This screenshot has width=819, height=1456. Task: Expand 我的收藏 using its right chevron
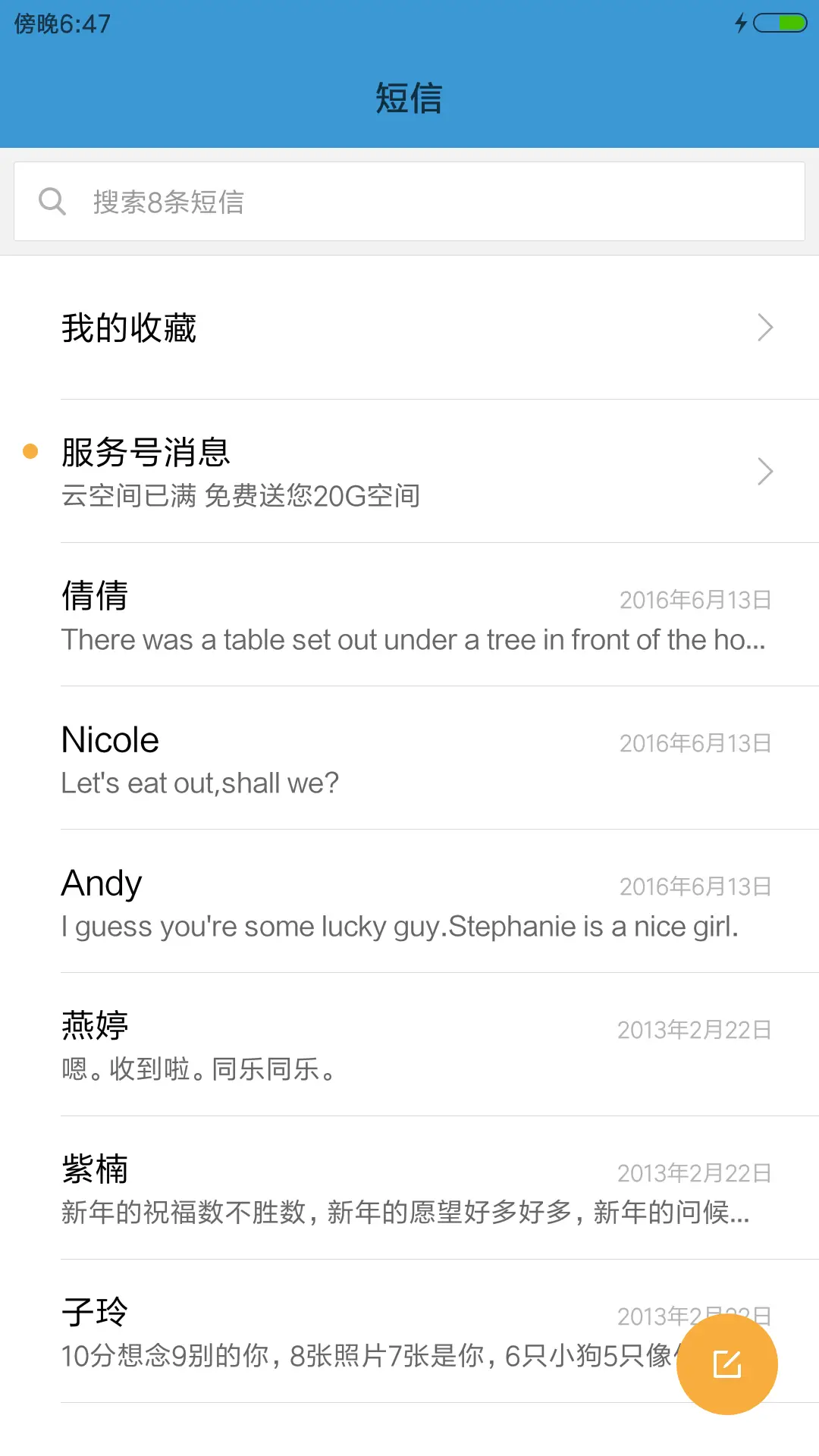(x=764, y=328)
